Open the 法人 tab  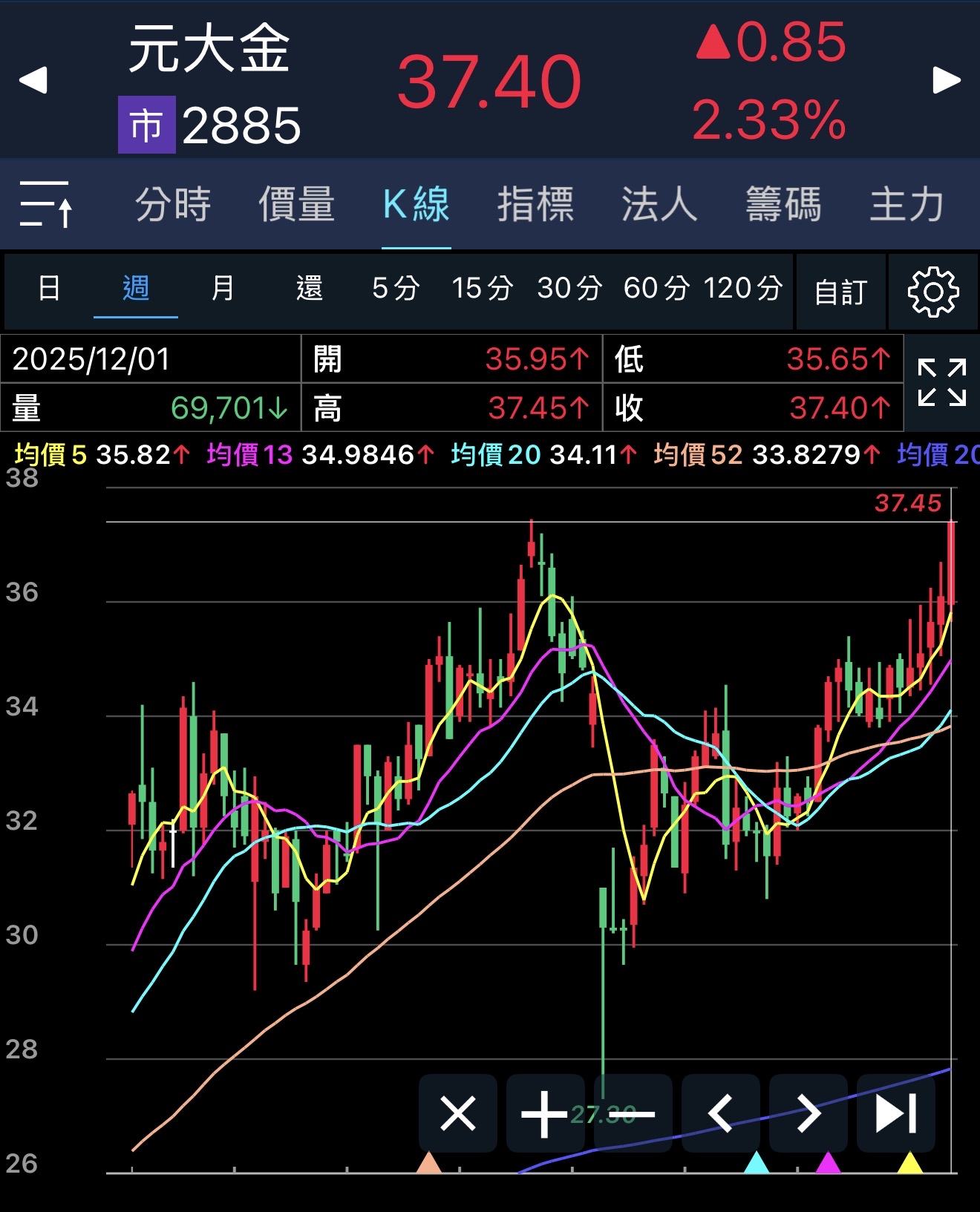659,204
